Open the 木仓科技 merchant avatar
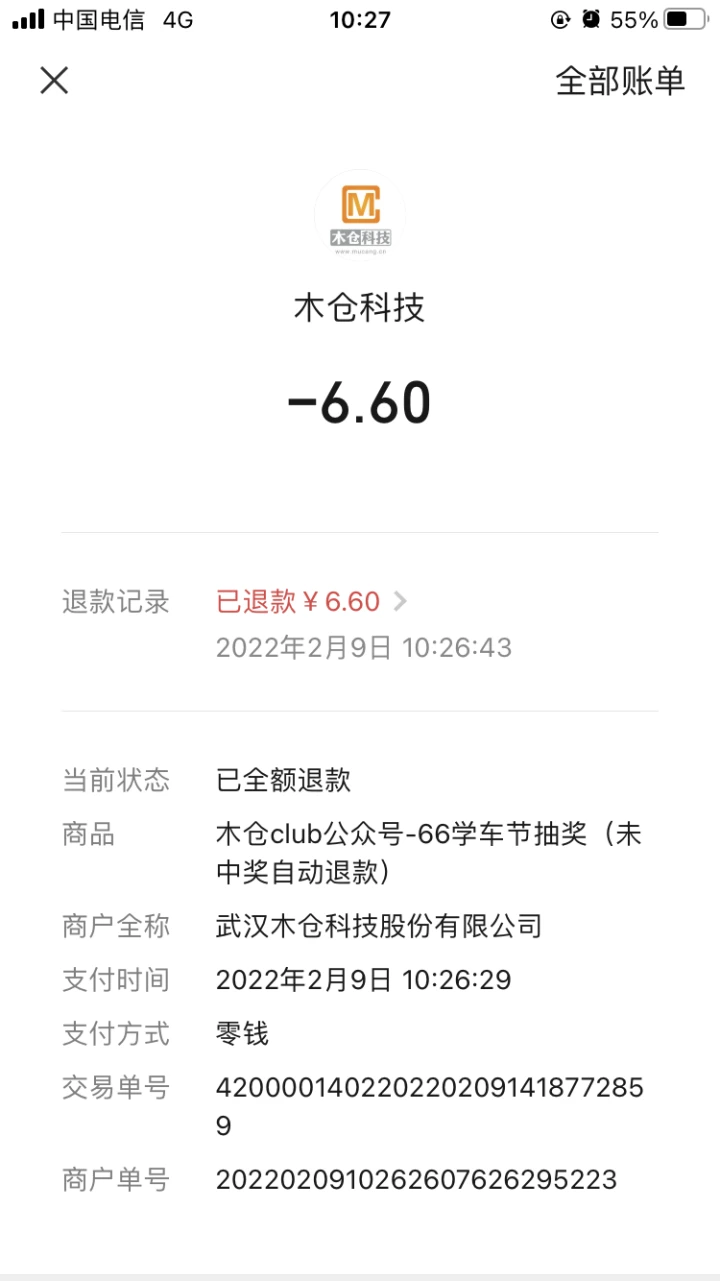 tap(360, 213)
